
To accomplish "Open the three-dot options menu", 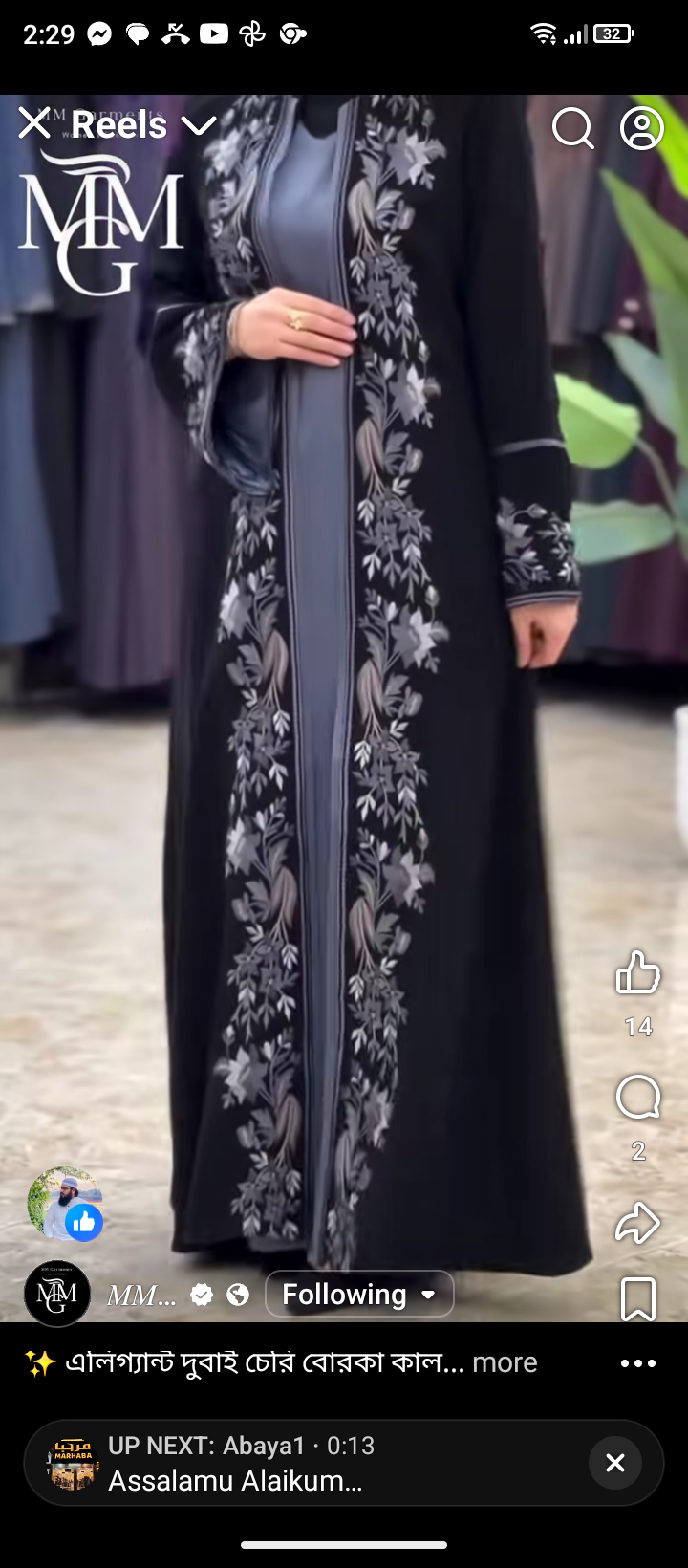I will click(638, 1363).
